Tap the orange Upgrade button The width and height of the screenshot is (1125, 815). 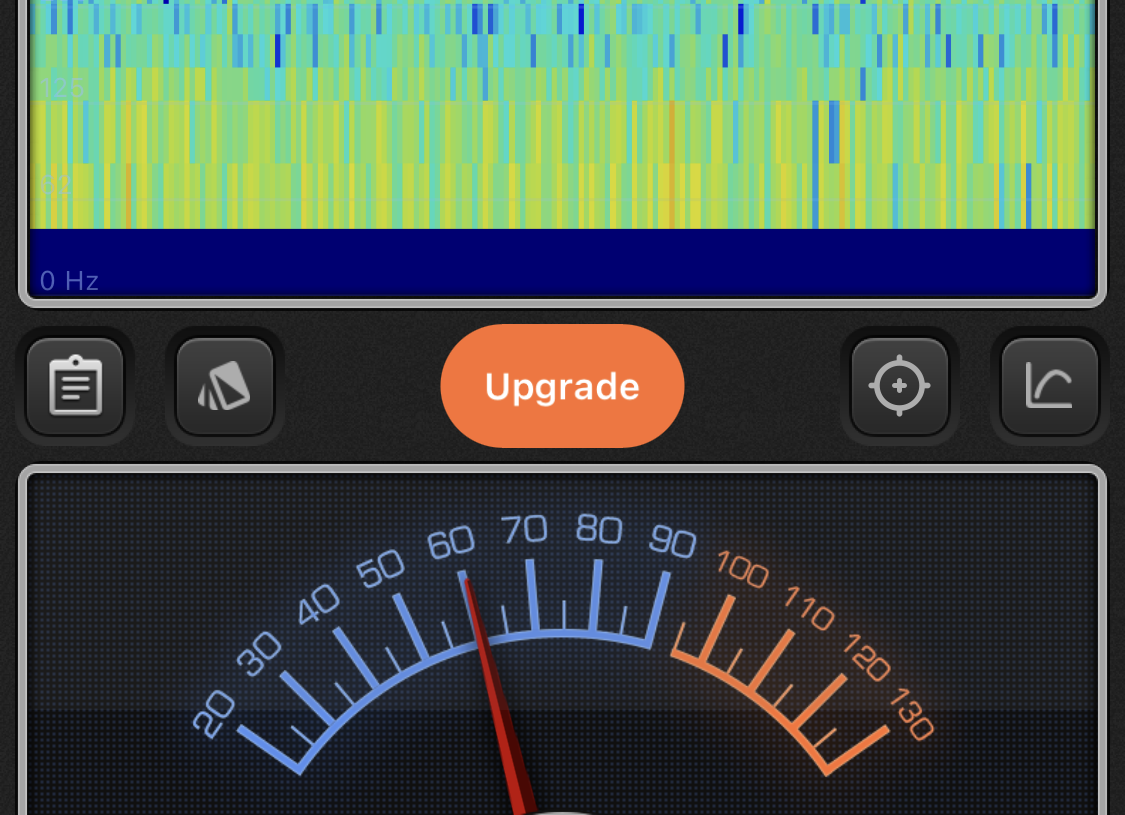[x=562, y=386]
